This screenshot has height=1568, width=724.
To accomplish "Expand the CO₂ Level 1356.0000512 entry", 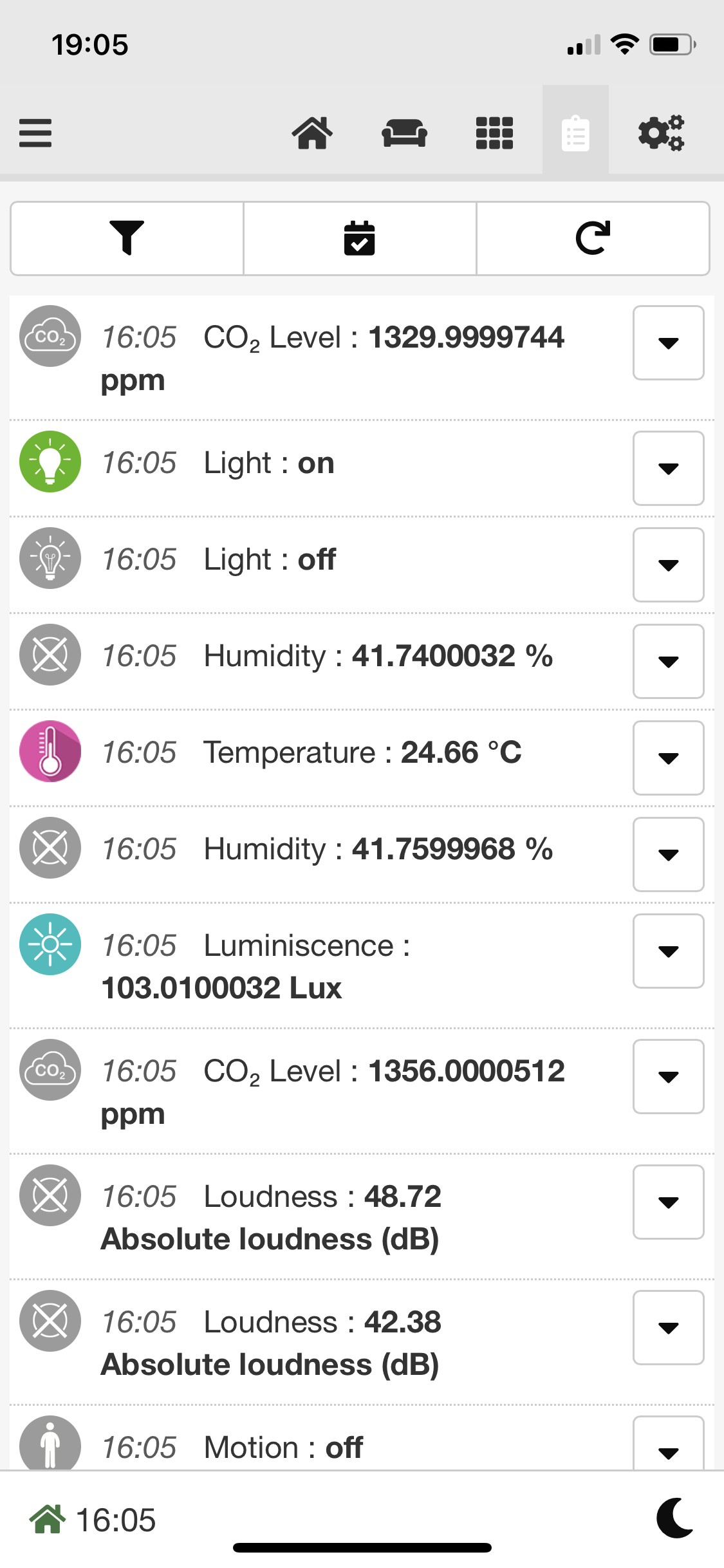I will click(669, 1077).
